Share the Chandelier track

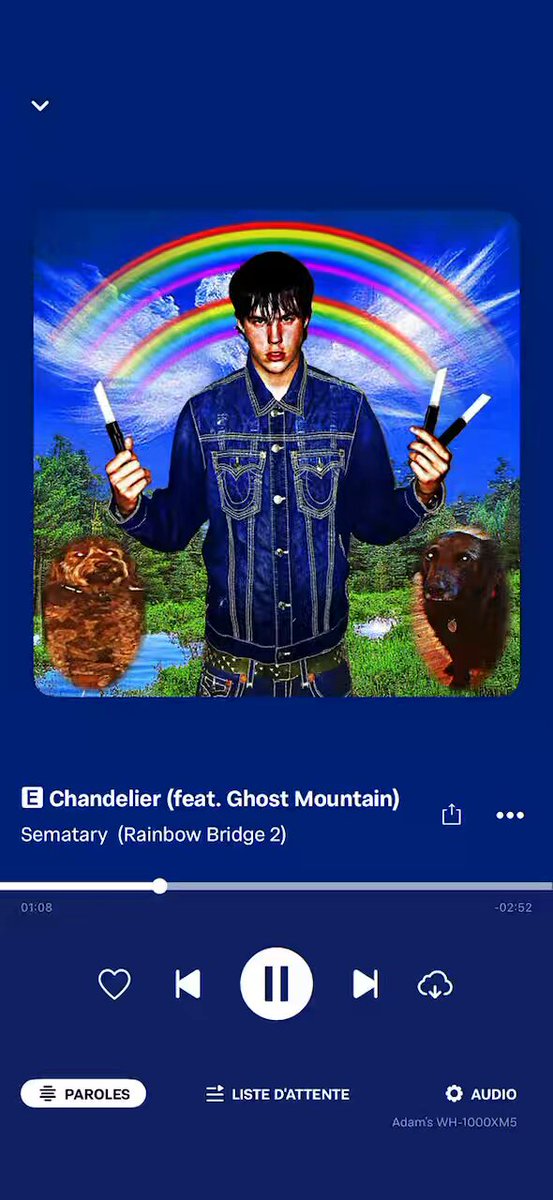click(x=451, y=814)
